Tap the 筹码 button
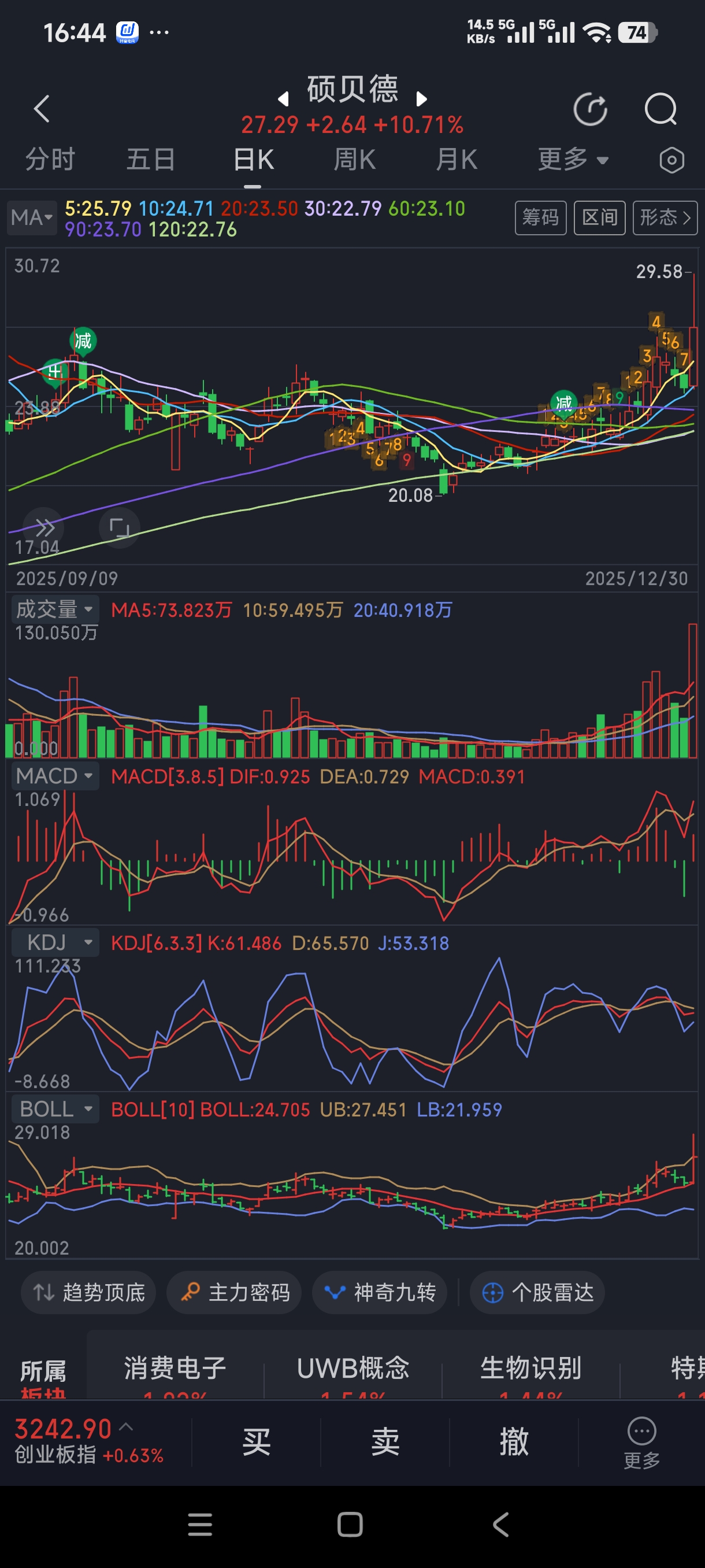Image resolution: width=705 pixels, height=1568 pixels. coord(540,217)
